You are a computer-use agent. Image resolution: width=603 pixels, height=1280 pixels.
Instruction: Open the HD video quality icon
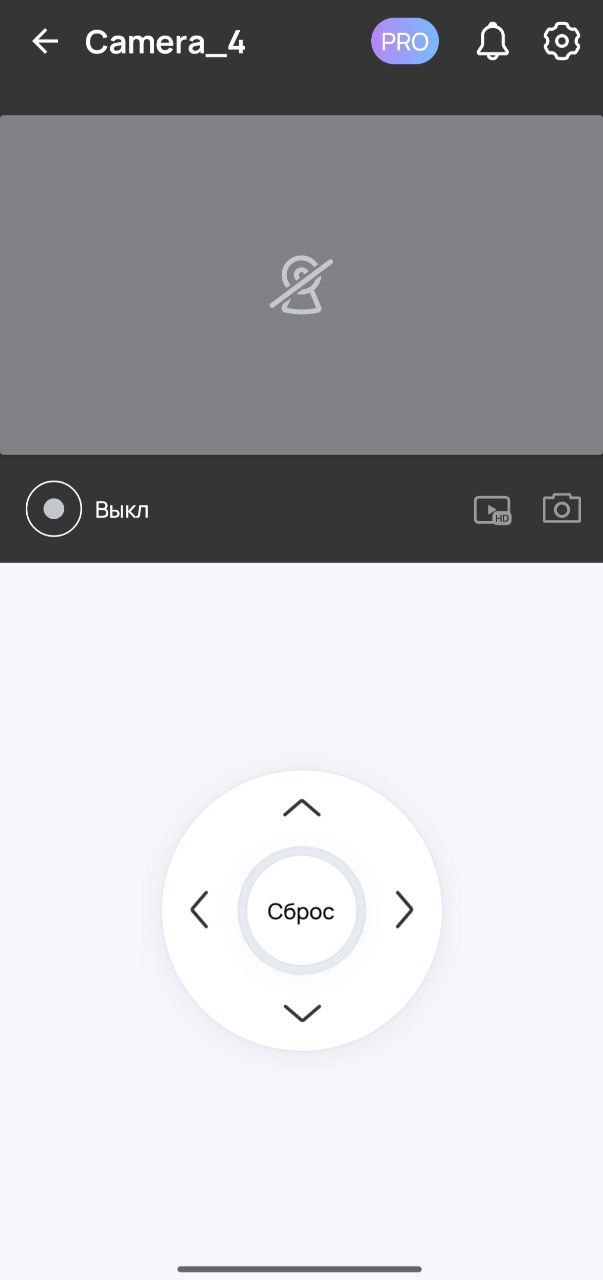[492, 510]
